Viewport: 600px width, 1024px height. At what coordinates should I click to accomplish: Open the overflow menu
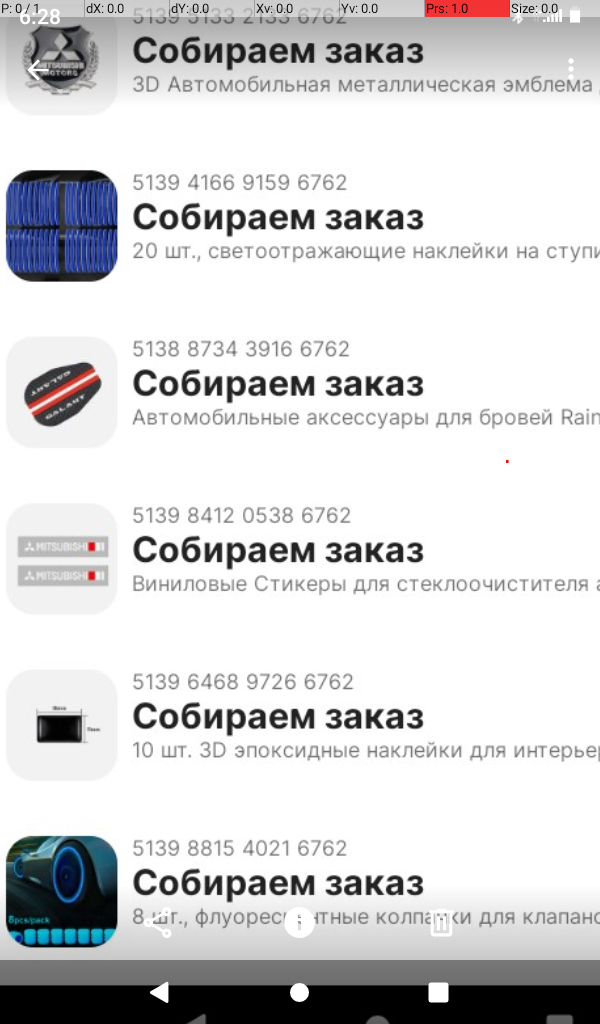tap(570, 68)
